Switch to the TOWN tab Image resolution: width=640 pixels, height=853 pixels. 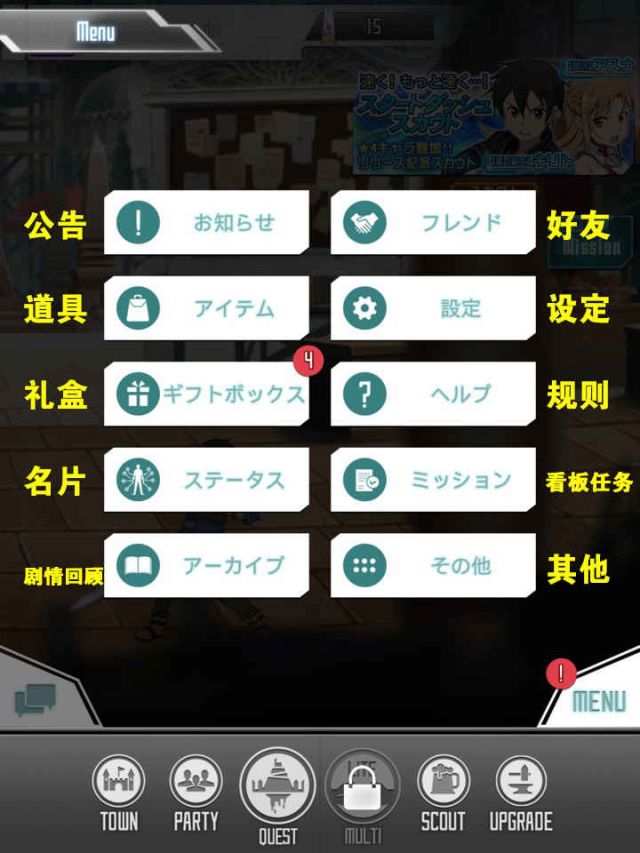(x=119, y=792)
